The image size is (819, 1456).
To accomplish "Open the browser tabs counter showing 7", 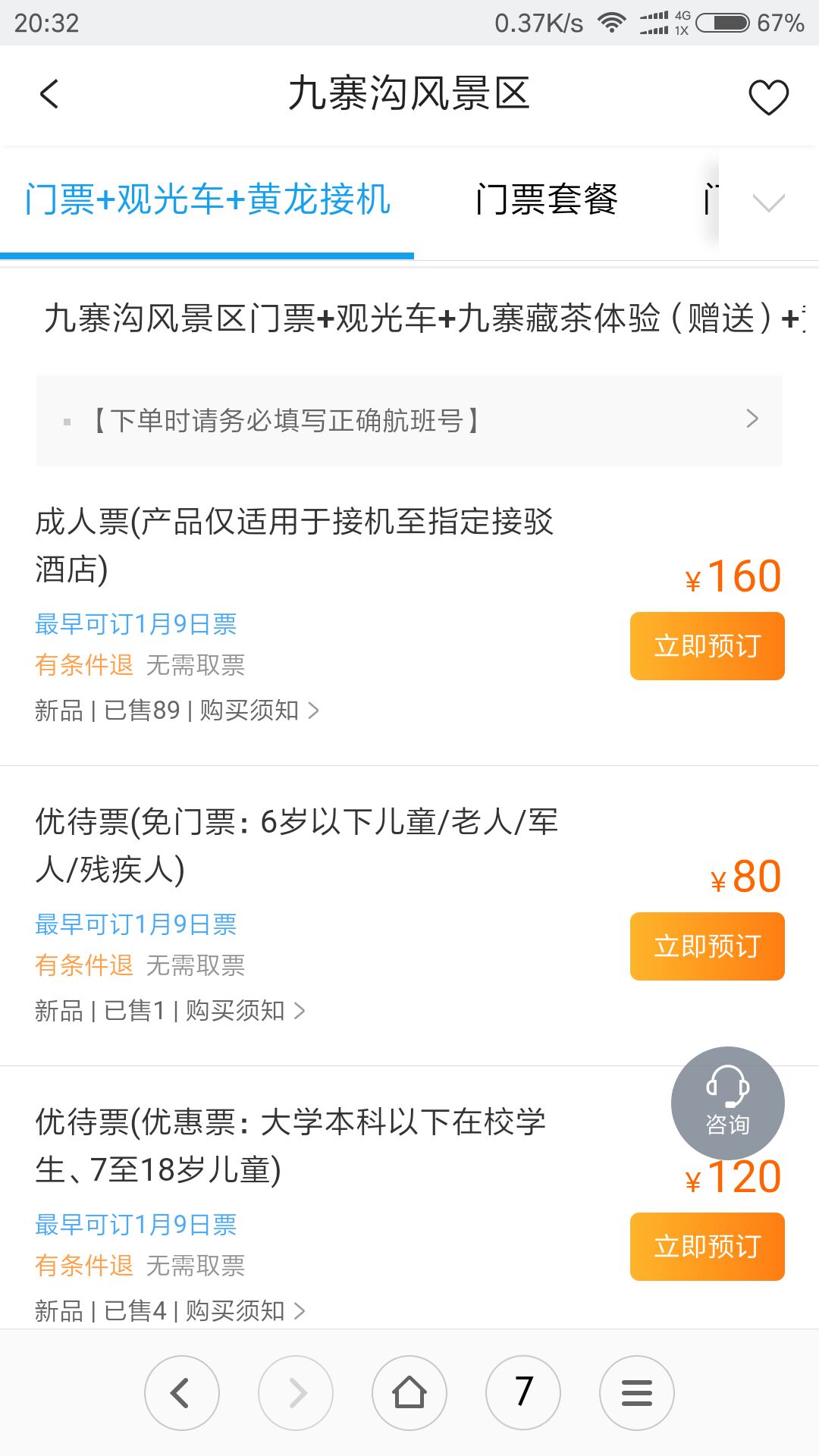I will 523,1393.
